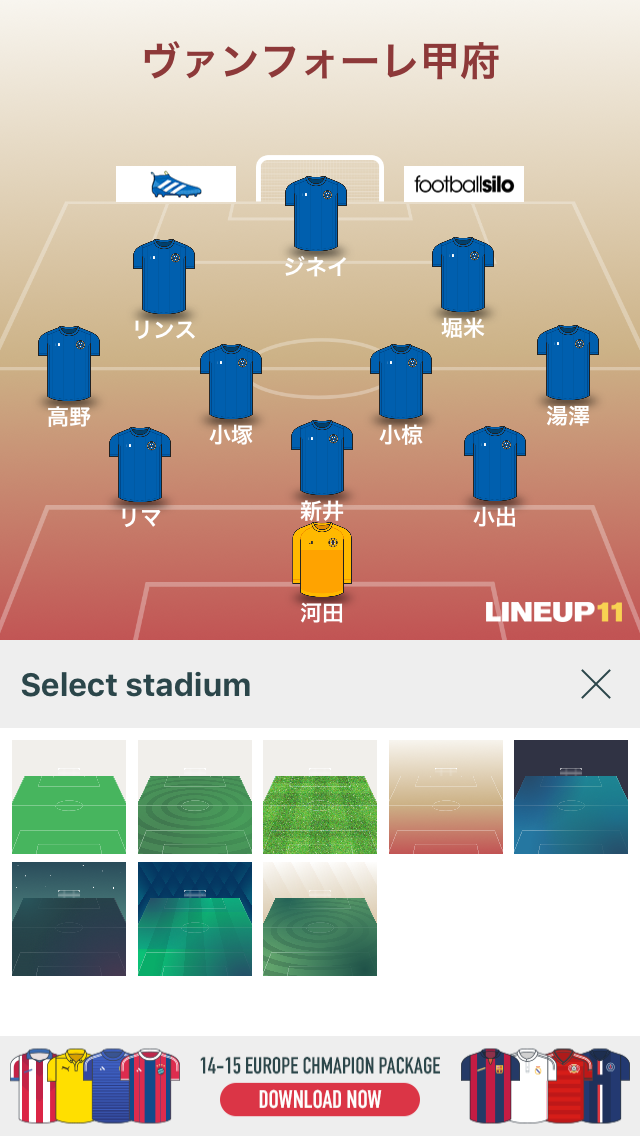Select the beige-to-red gradient stadium
This screenshot has width=640, height=1136.
[x=446, y=796]
